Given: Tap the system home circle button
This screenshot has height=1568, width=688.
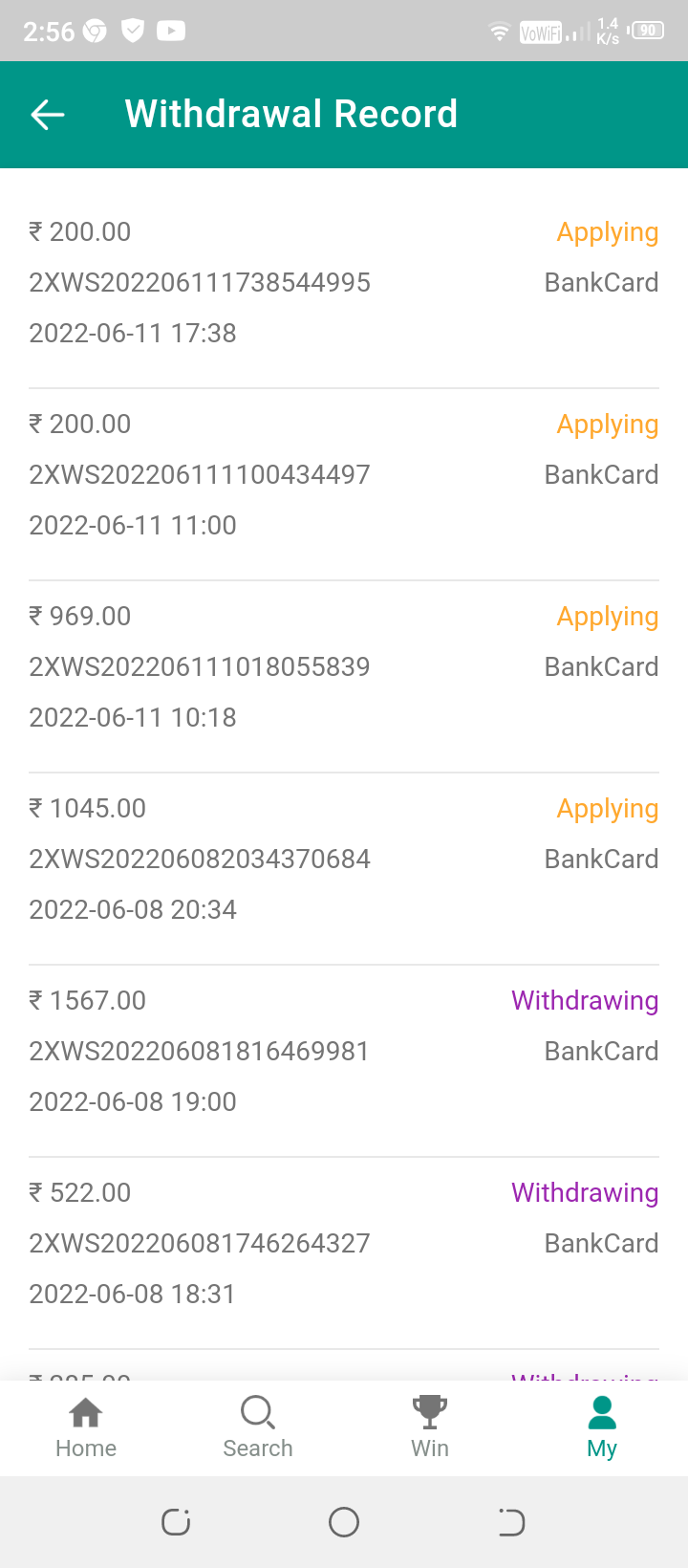Looking at the screenshot, I should point(344,1522).
